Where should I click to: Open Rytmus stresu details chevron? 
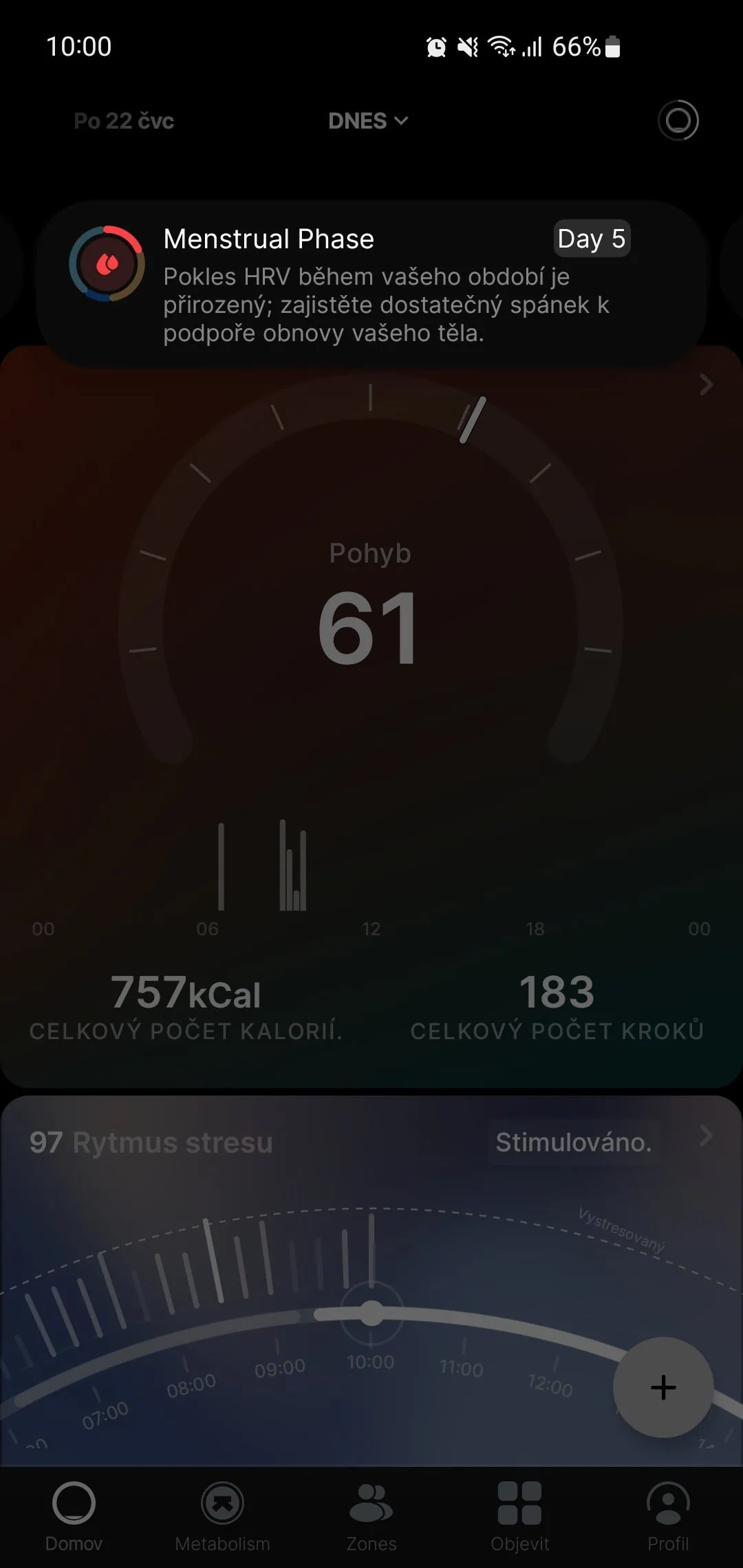click(706, 1136)
